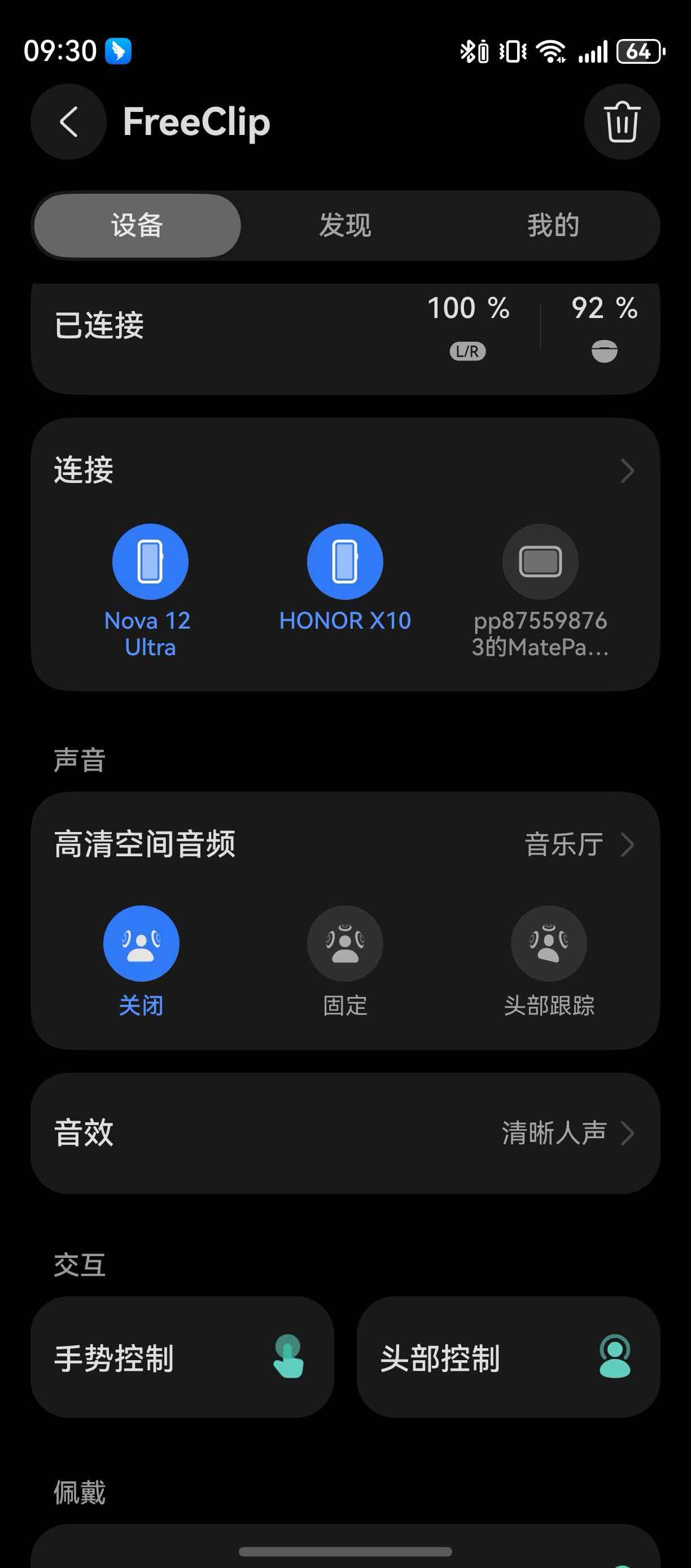
Task: Go back from the FreeClip page
Action: [69, 122]
